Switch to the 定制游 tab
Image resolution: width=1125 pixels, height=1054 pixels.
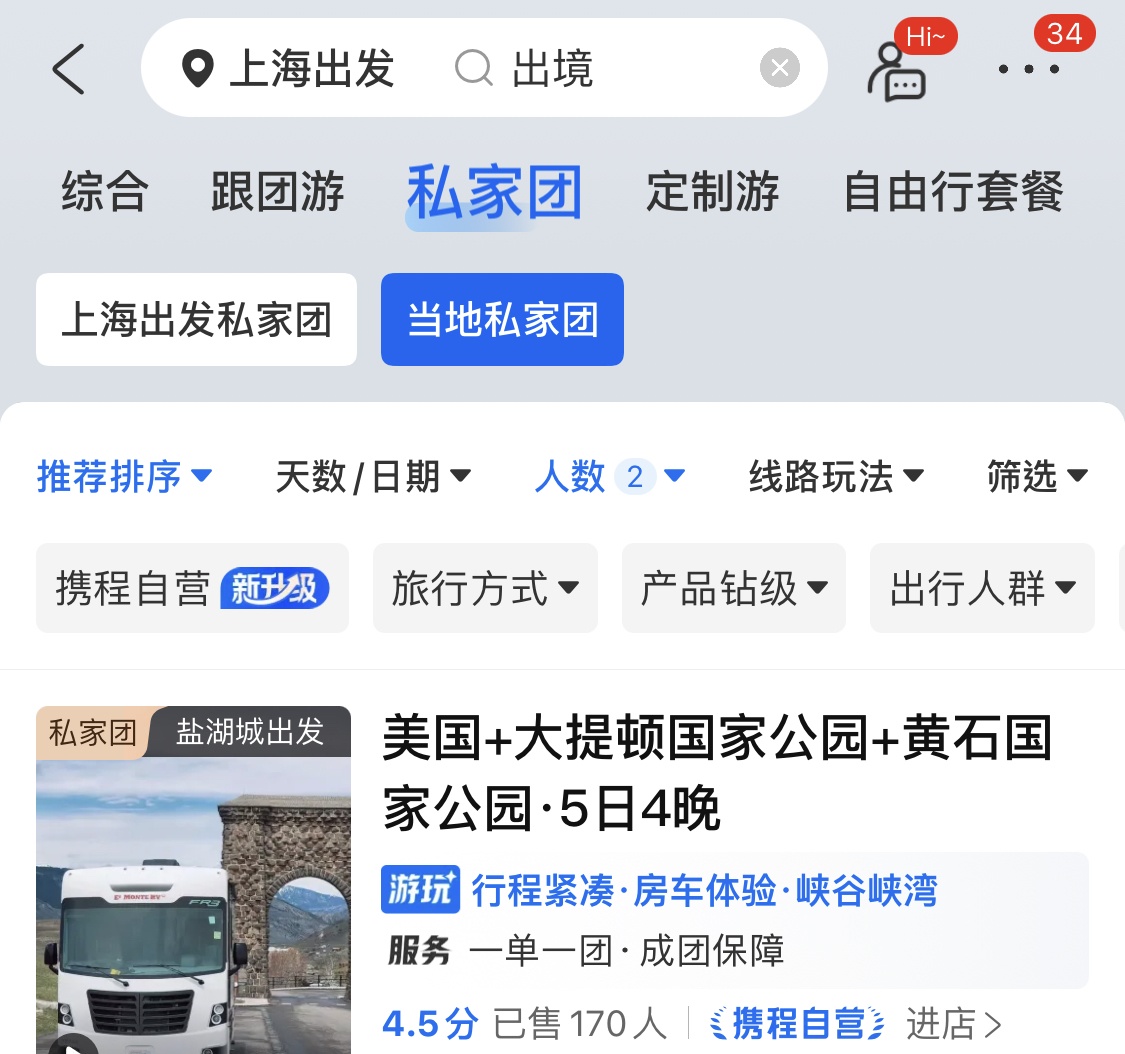[712, 191]
